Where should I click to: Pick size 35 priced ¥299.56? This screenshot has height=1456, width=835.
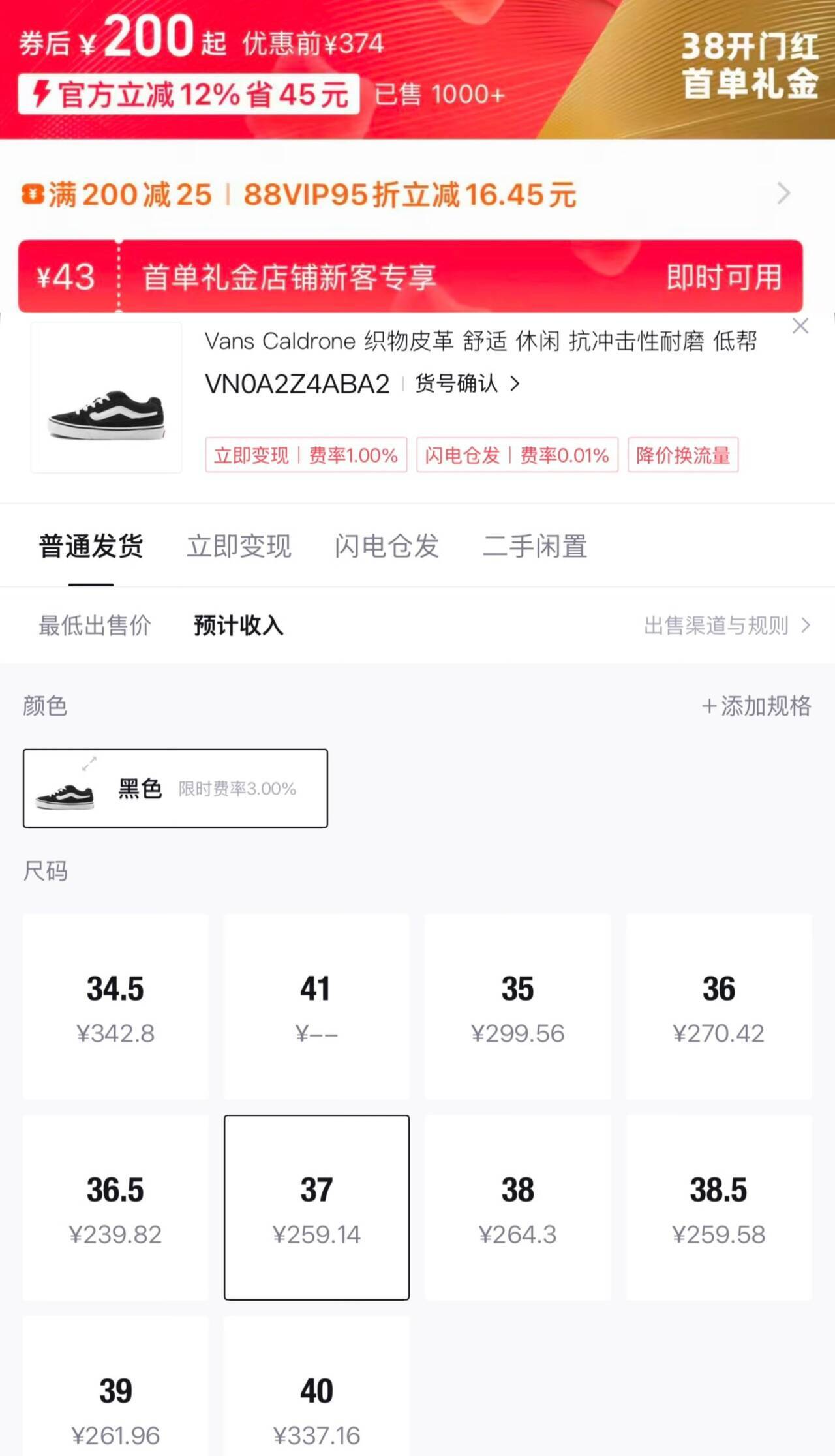point(517,1007)
